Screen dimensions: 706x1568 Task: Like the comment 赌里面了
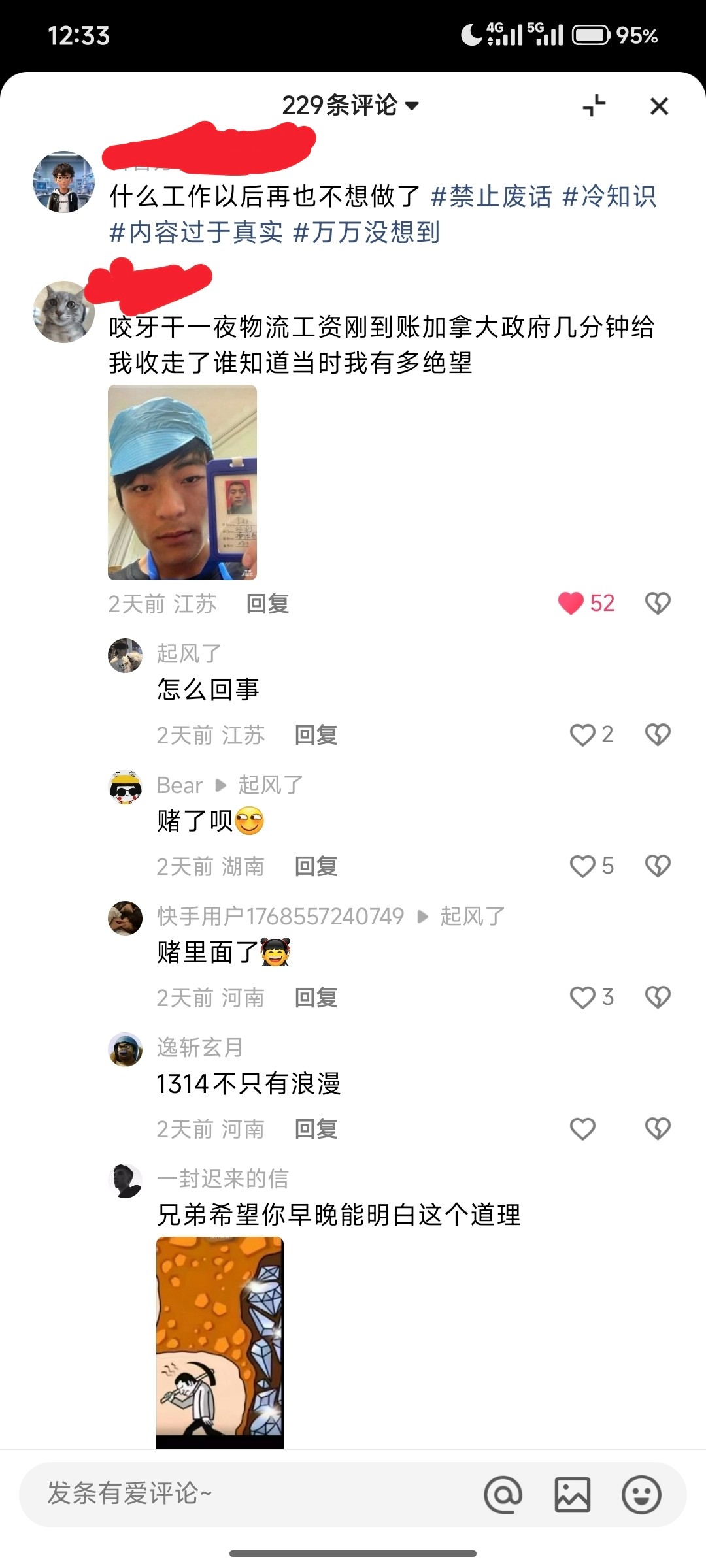point(582,998)
